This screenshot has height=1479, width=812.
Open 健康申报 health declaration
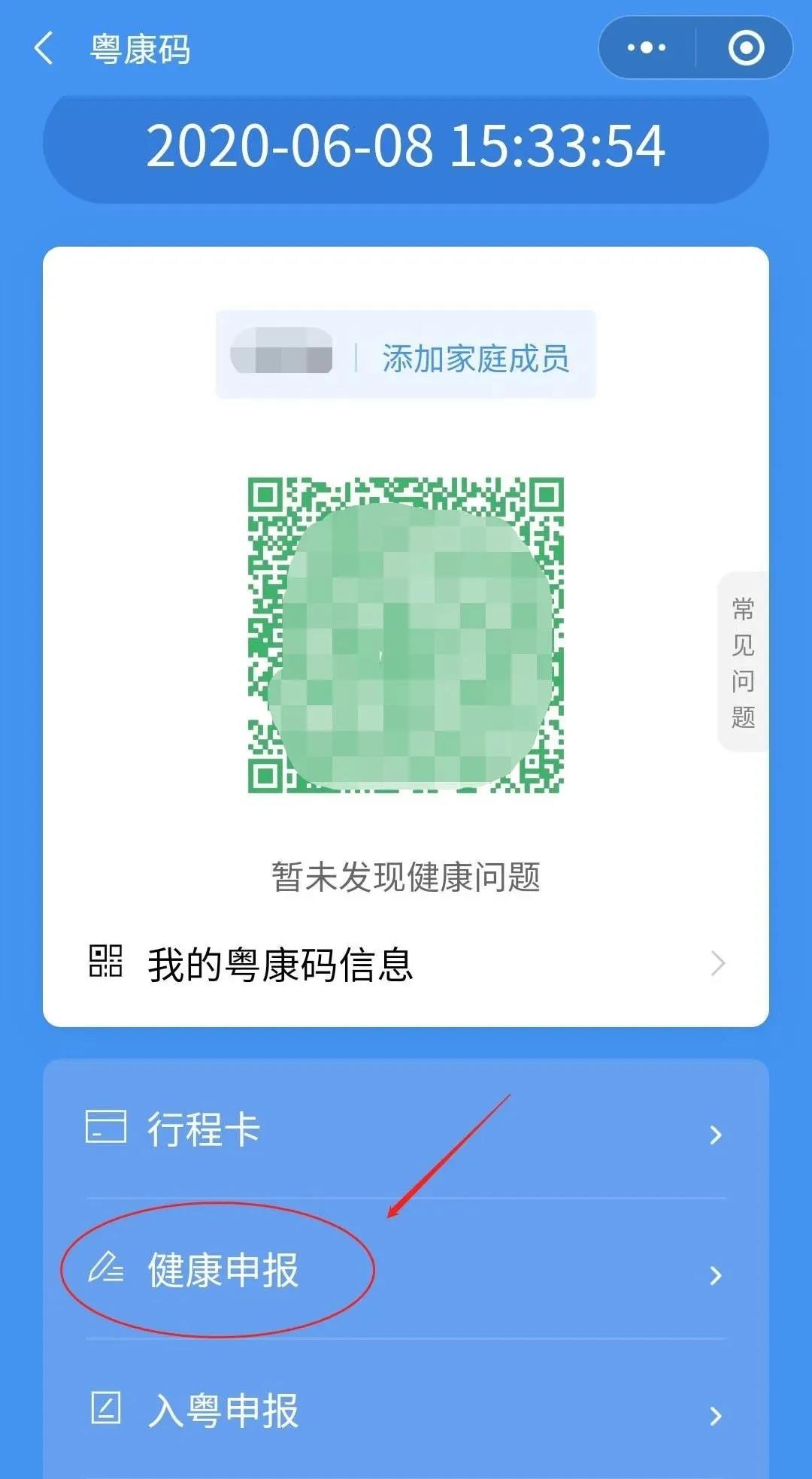pos(406,1270)
